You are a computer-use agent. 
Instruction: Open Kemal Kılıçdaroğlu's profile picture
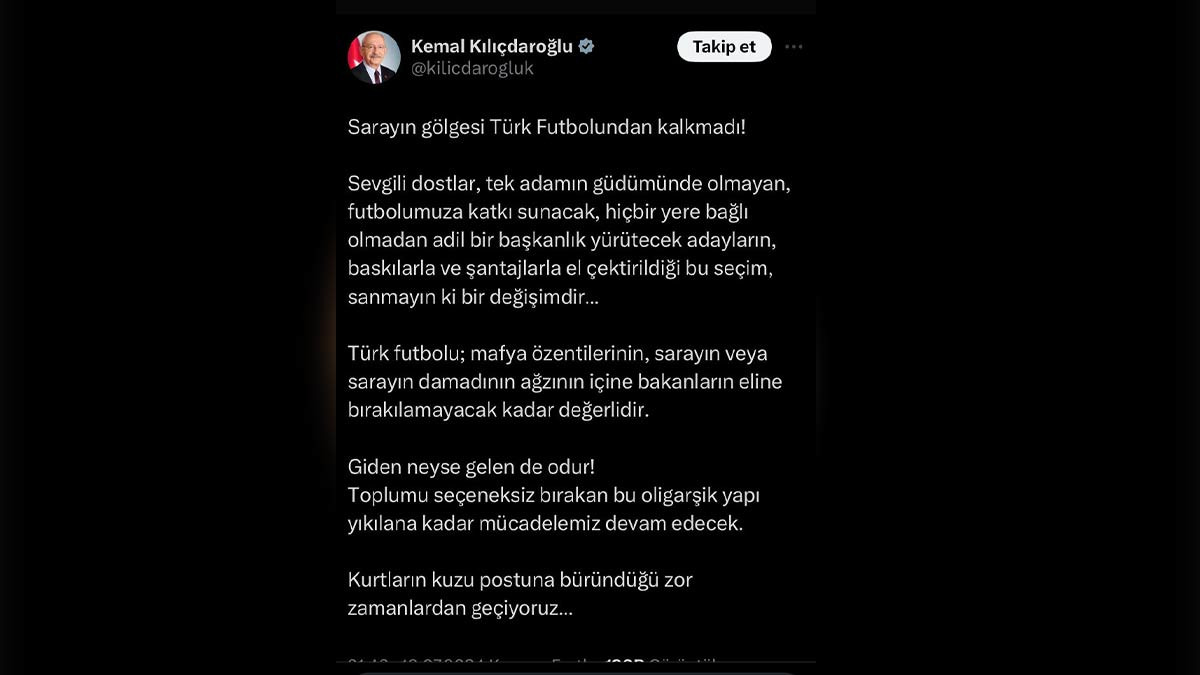point(374,57)
